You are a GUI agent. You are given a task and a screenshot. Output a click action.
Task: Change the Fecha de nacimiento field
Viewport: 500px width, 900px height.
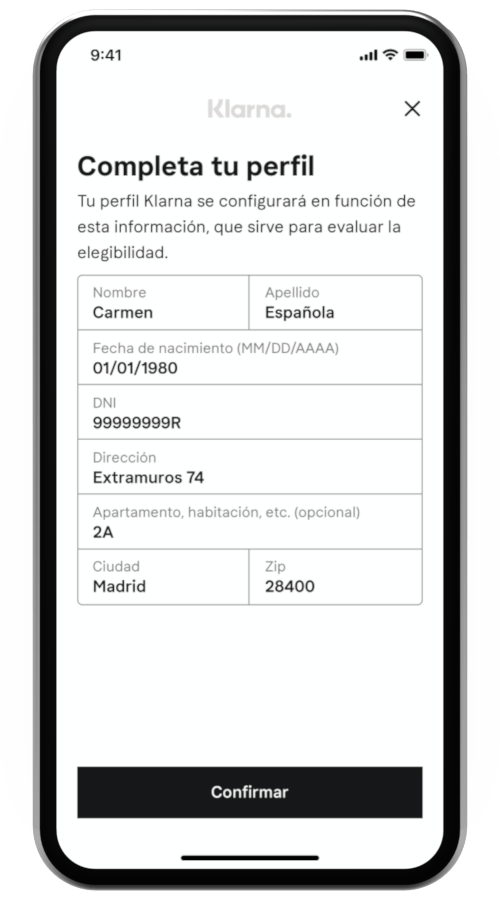(x=250, y=357)
